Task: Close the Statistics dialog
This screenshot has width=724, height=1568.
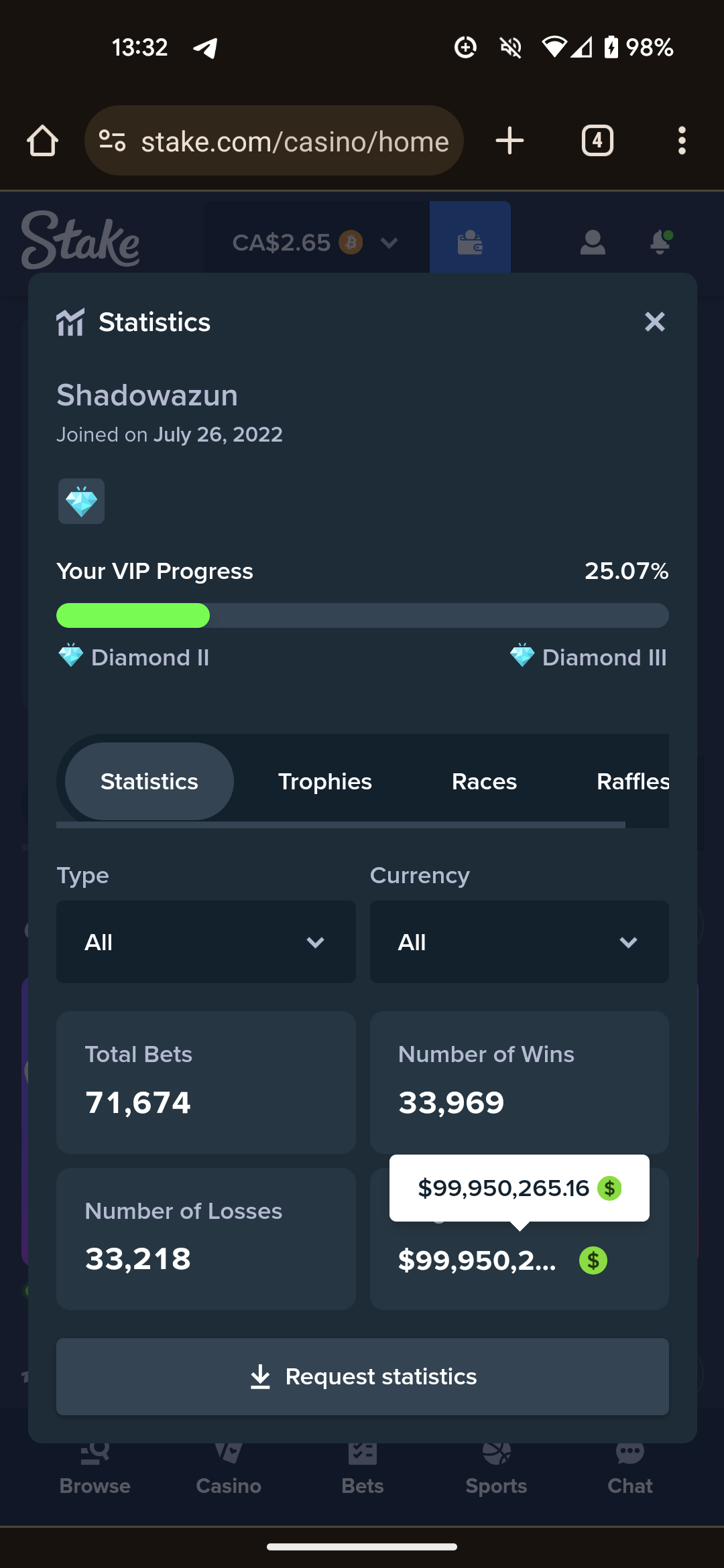Action: pos(654,322)
